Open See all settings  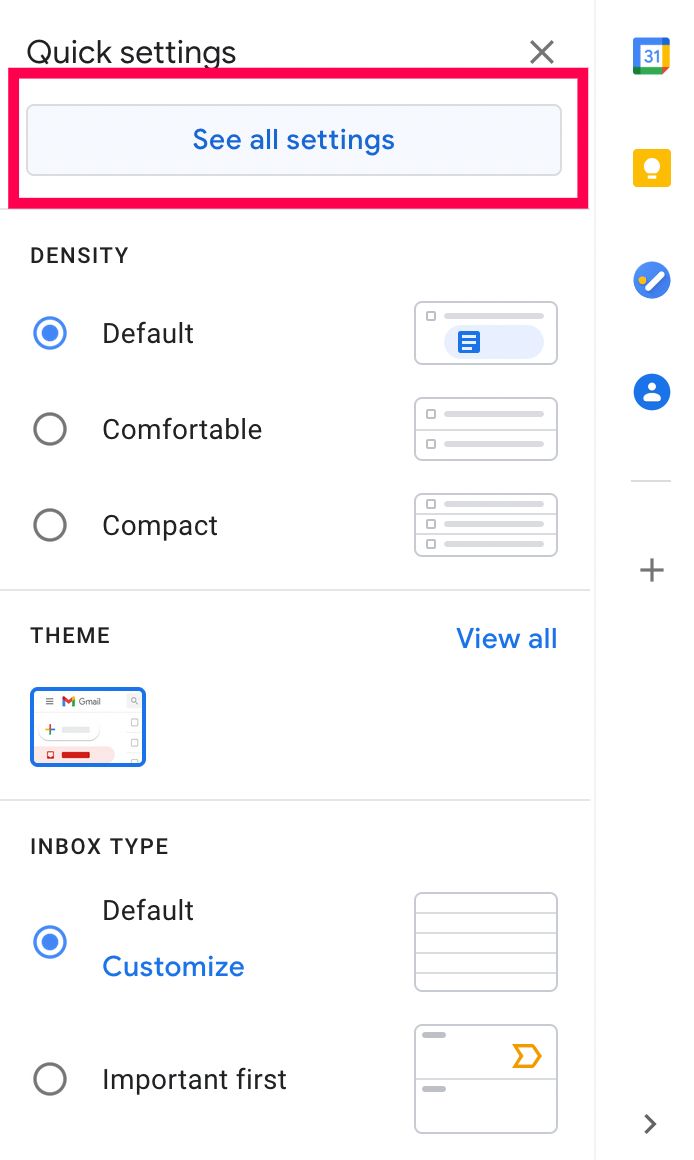click(x=293, y=140)
